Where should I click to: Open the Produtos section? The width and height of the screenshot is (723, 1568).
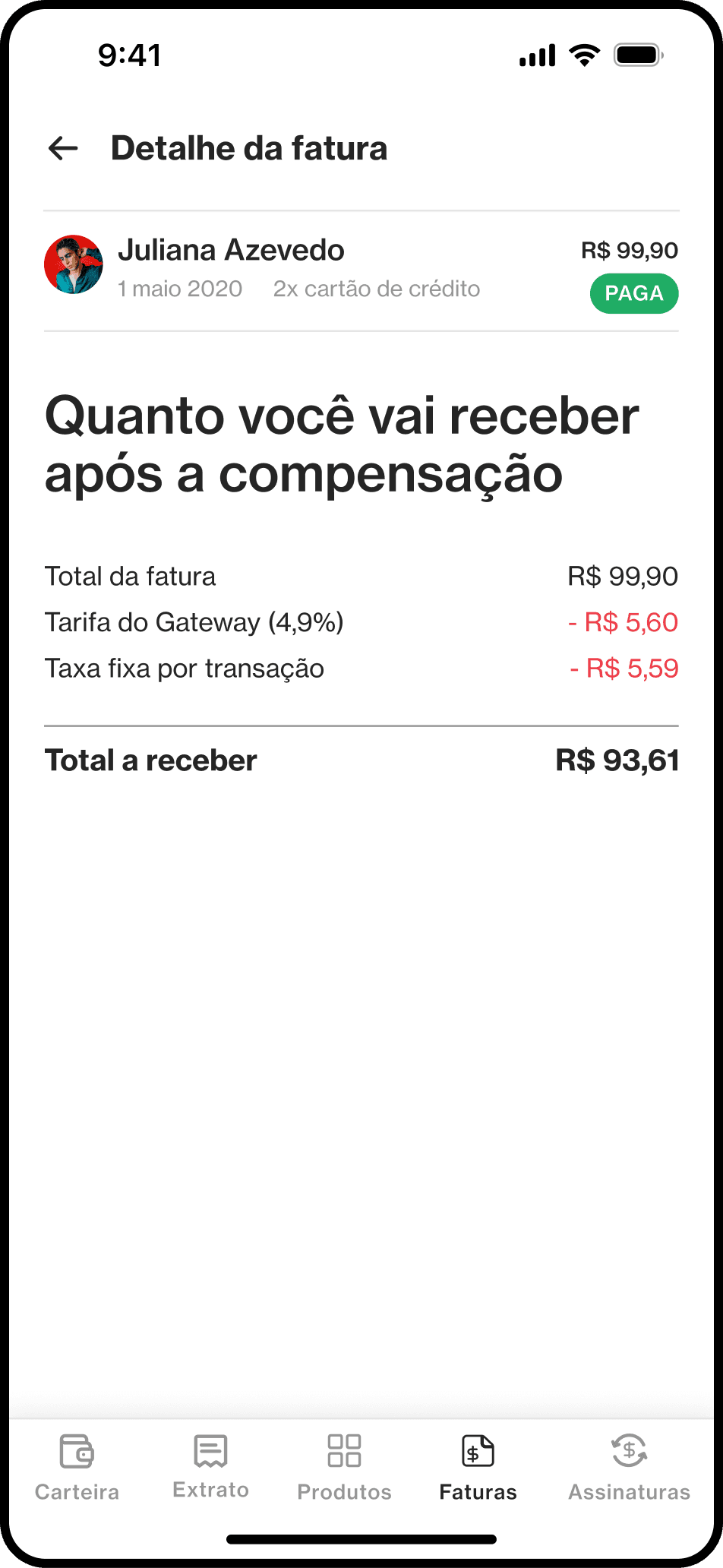(x=343, y=1470)
